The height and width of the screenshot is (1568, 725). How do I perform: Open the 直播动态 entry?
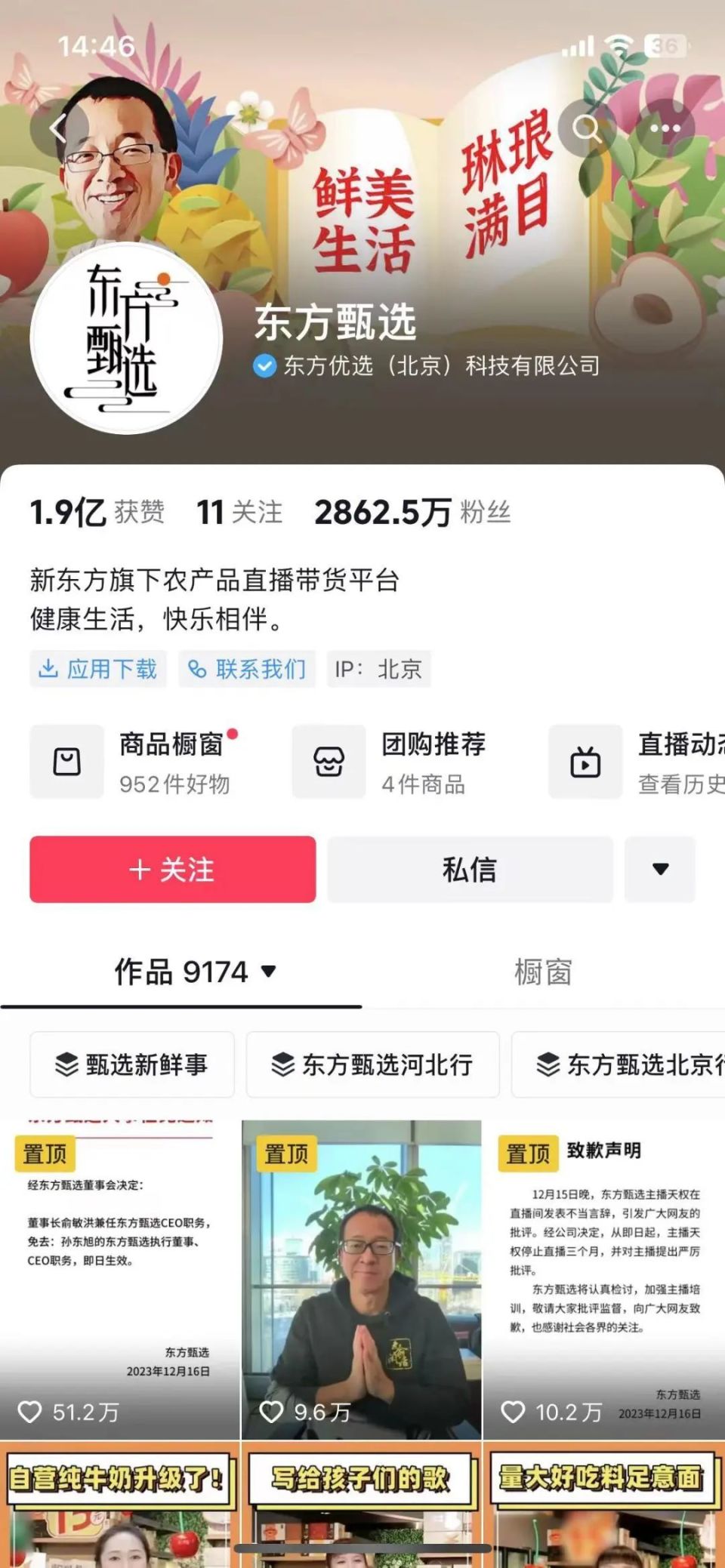(637, 762)
